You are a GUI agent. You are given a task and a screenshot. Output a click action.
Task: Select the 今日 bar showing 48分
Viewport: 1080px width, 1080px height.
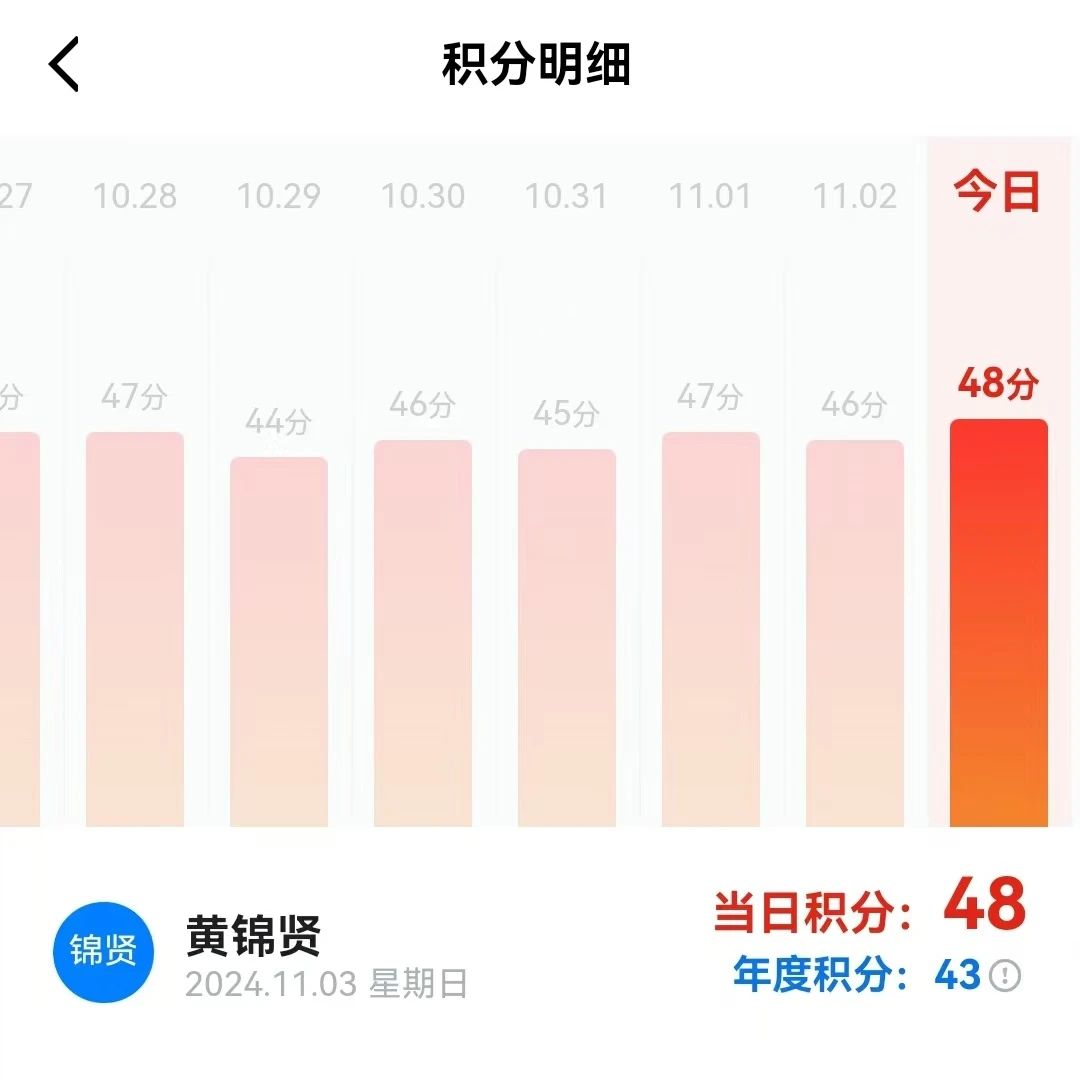[x=999, y=623]
